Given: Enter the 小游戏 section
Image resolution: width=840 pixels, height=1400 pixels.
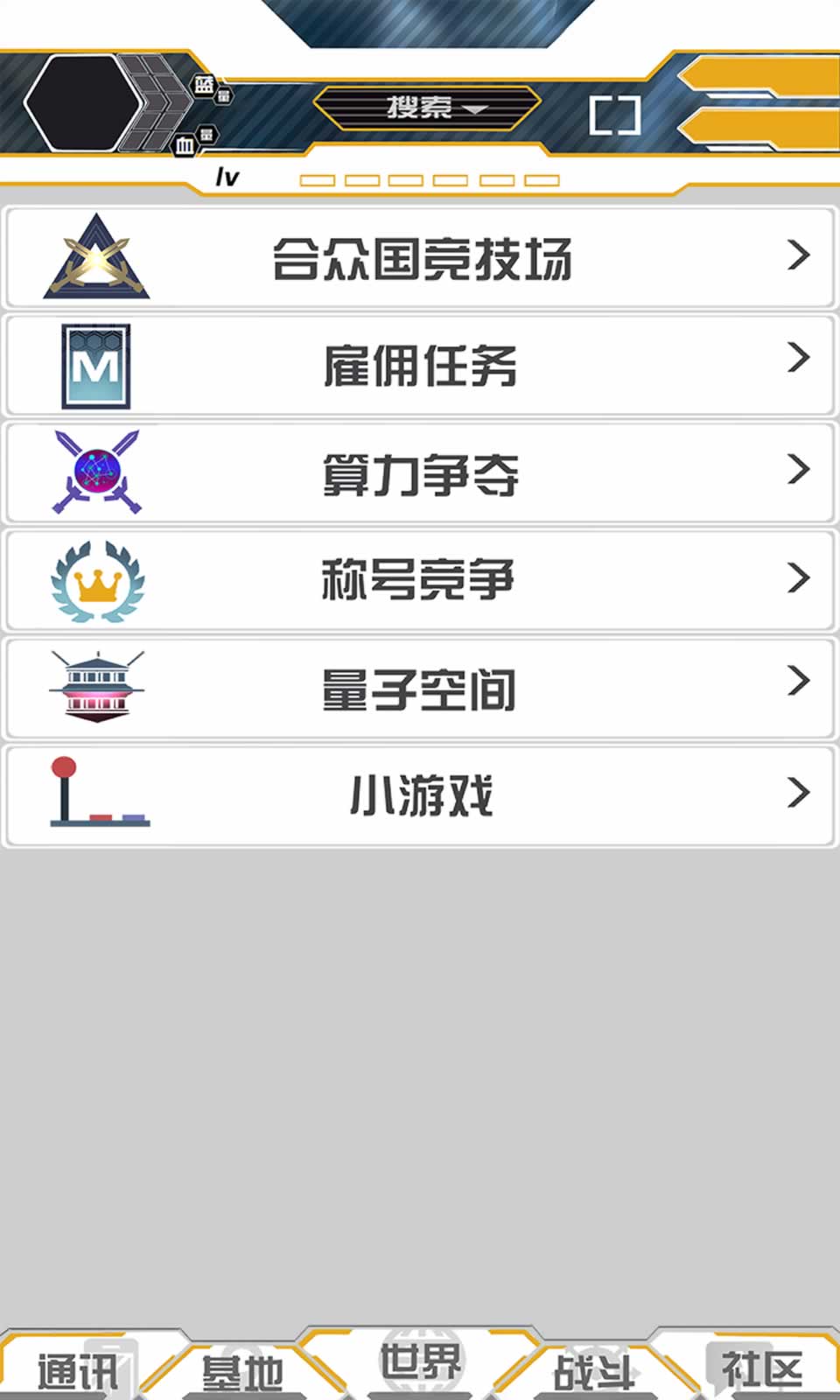Looking at the screenshot, I should (420, 793).
